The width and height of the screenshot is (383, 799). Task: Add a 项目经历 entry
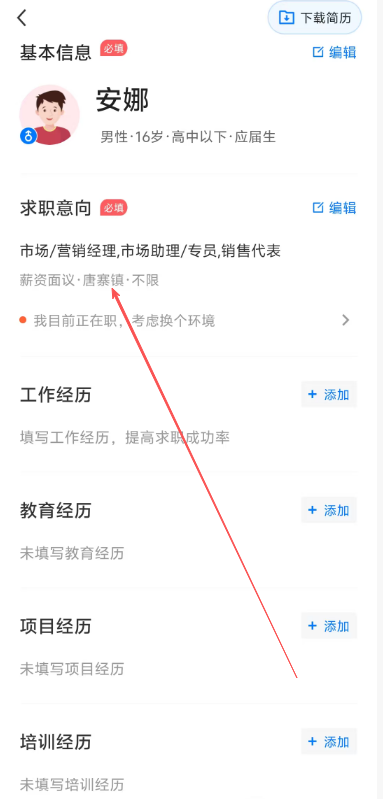pyautogui.click(x=329, y=626)
